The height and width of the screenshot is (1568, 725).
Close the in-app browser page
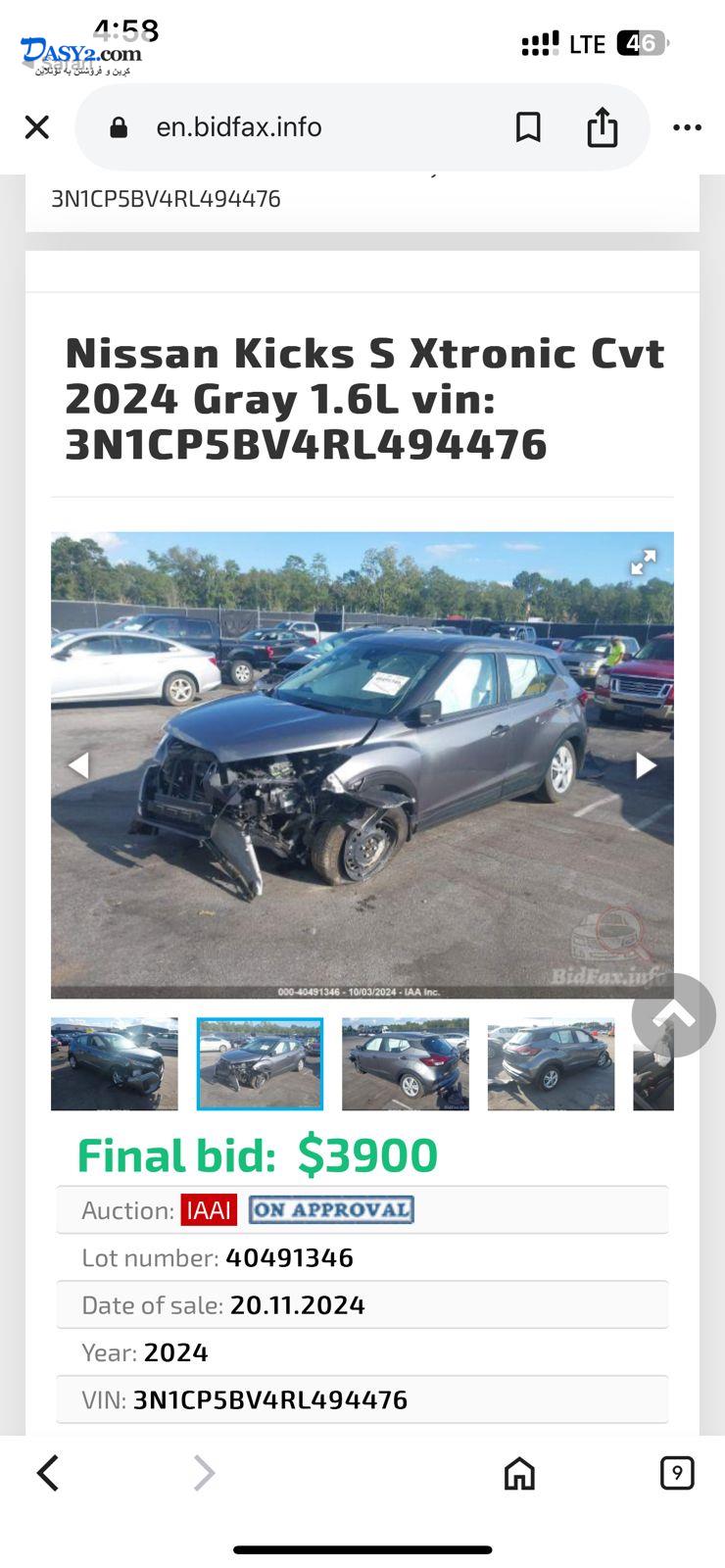pos(37,127)
